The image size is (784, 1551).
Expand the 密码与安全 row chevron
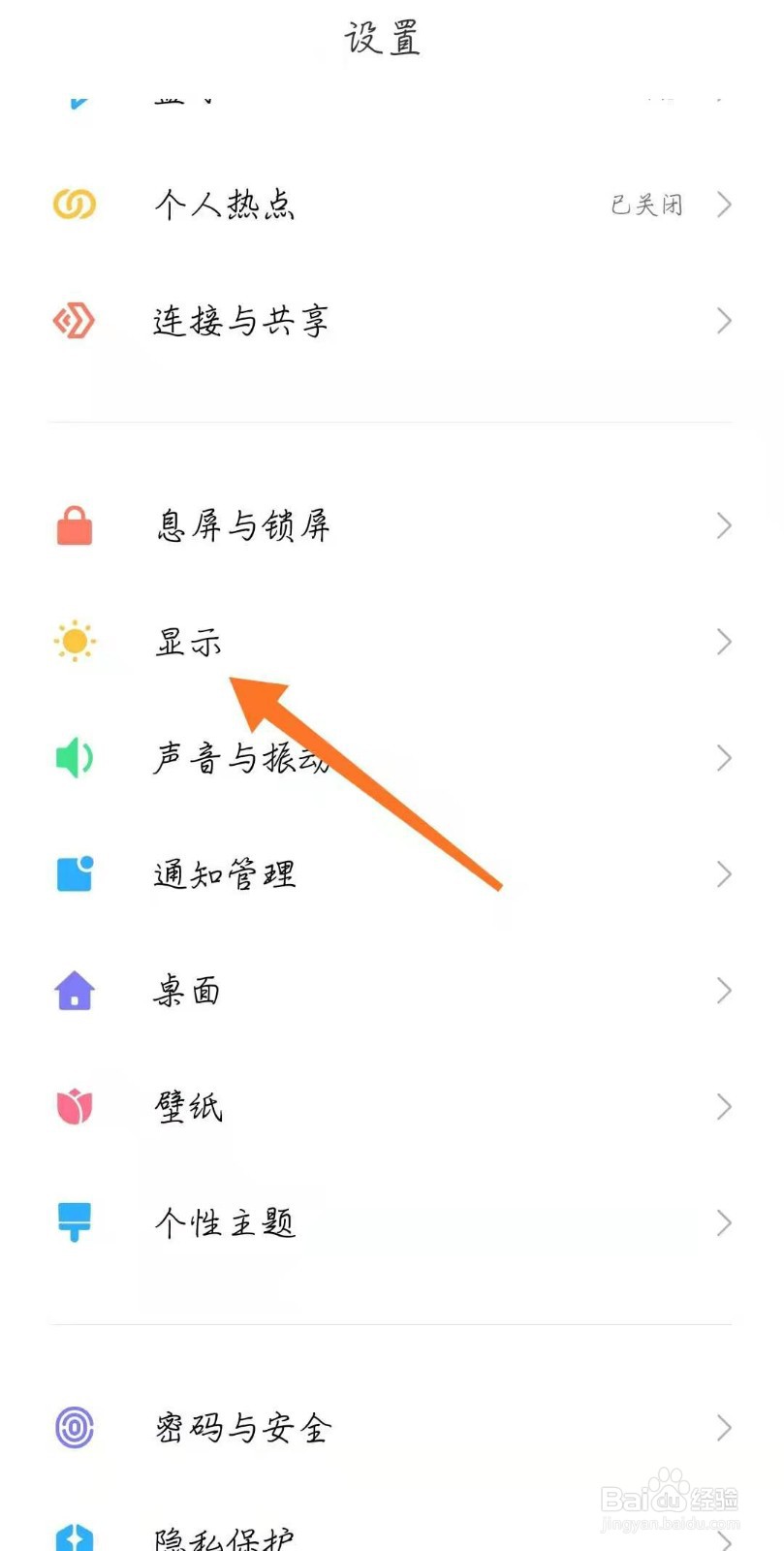tap(723, 1427)
